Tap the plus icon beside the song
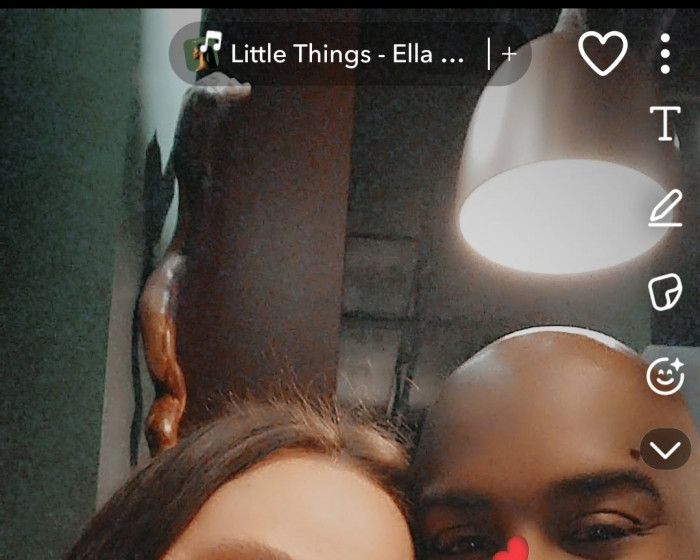This screenshot has width=700, height=560. (x=509, y=54)
